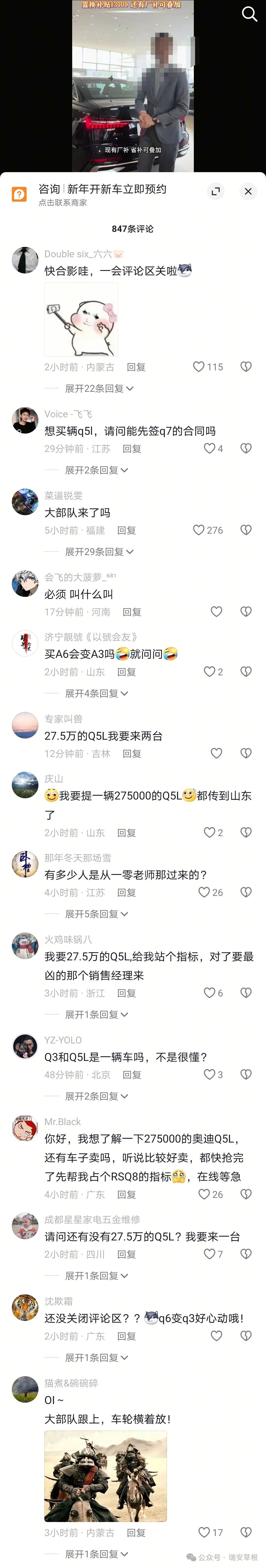The height and width of the screenshot is (1568, 266).
Task: Reply to Voice -飞飞's comment
Action: click(x=132, y=449)
